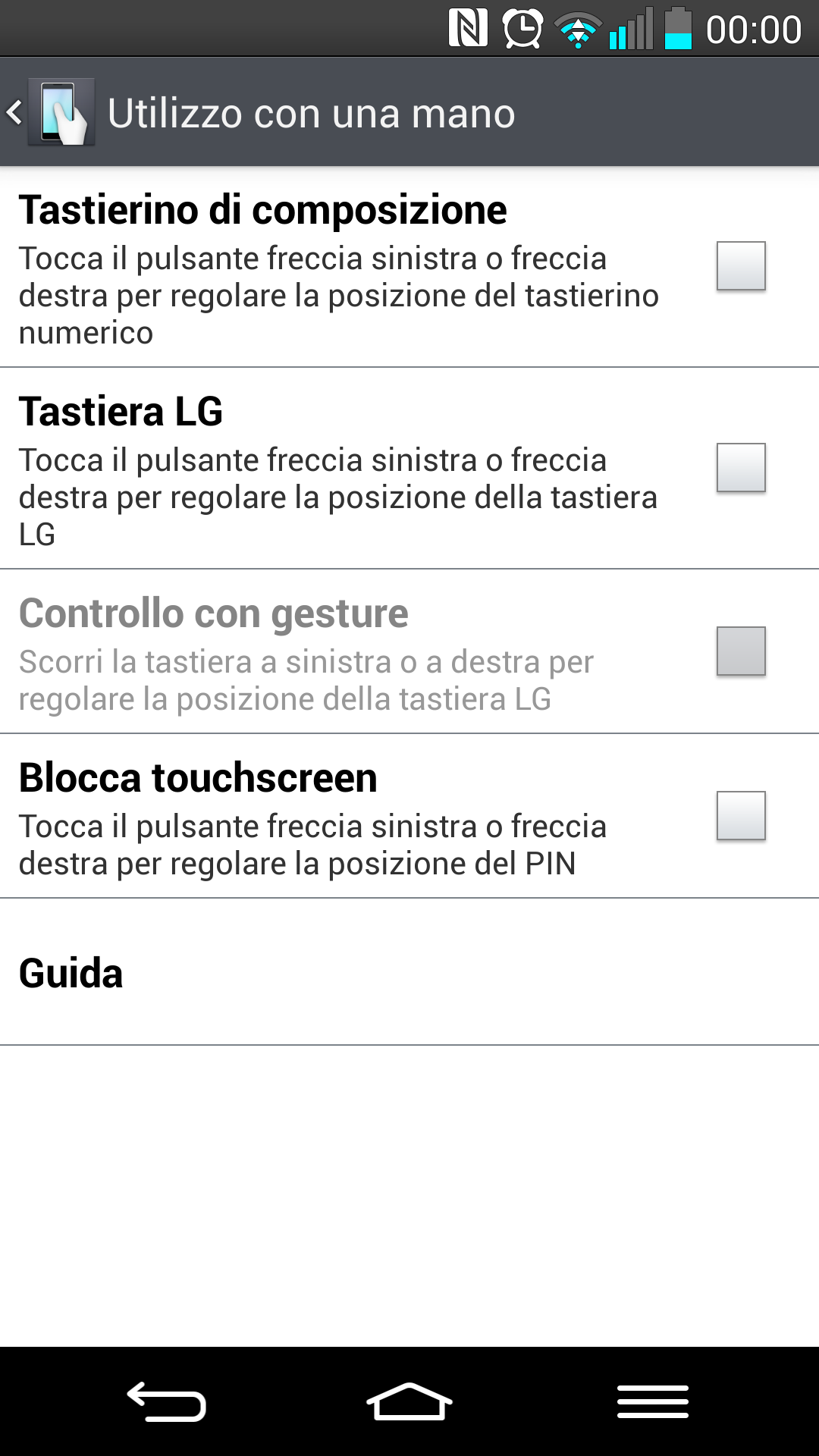This screenshot has height=1456, width=819.
Task: Check the Blocca touchscreen option
Action: [741, 816]
